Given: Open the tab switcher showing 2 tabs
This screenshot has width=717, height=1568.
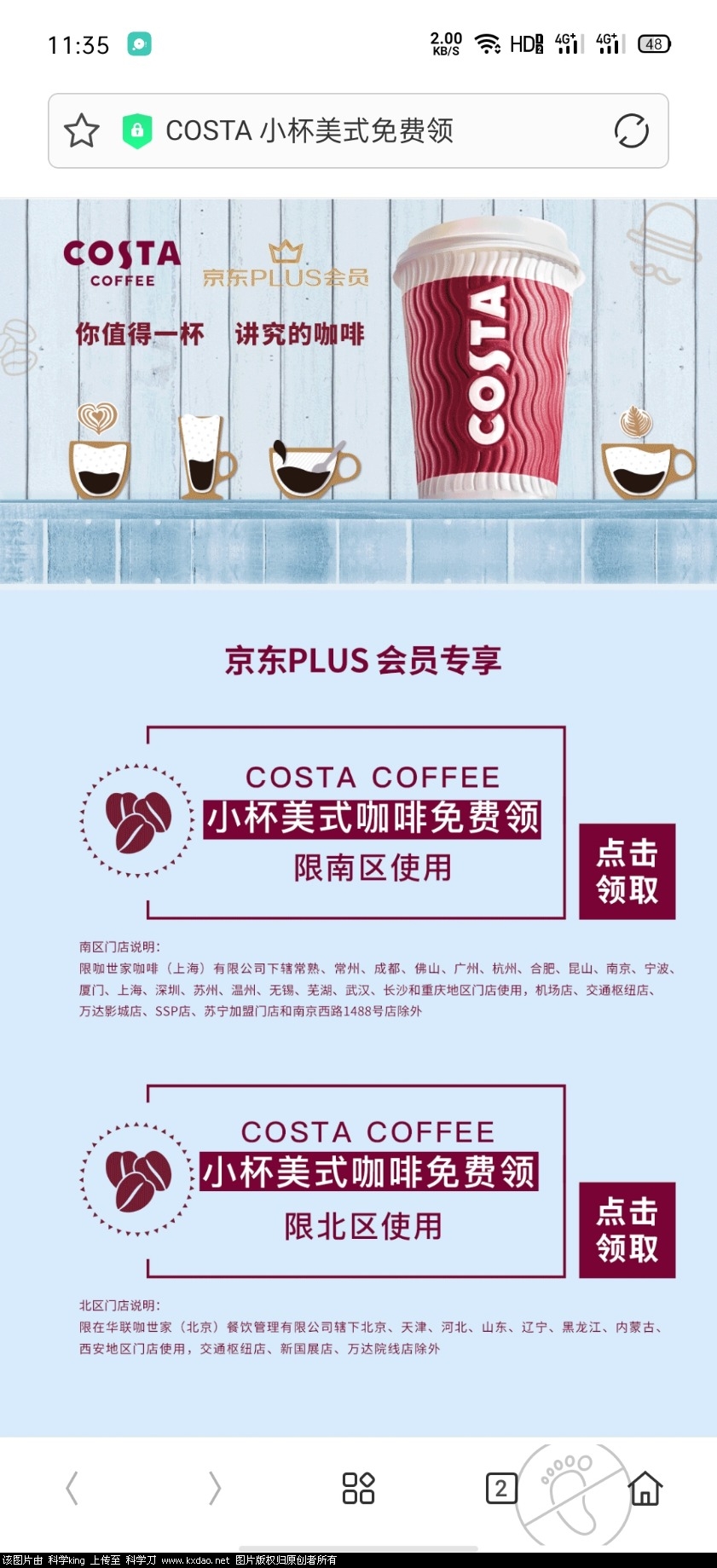Looking at the screenshot, I should click(501, 1489).
